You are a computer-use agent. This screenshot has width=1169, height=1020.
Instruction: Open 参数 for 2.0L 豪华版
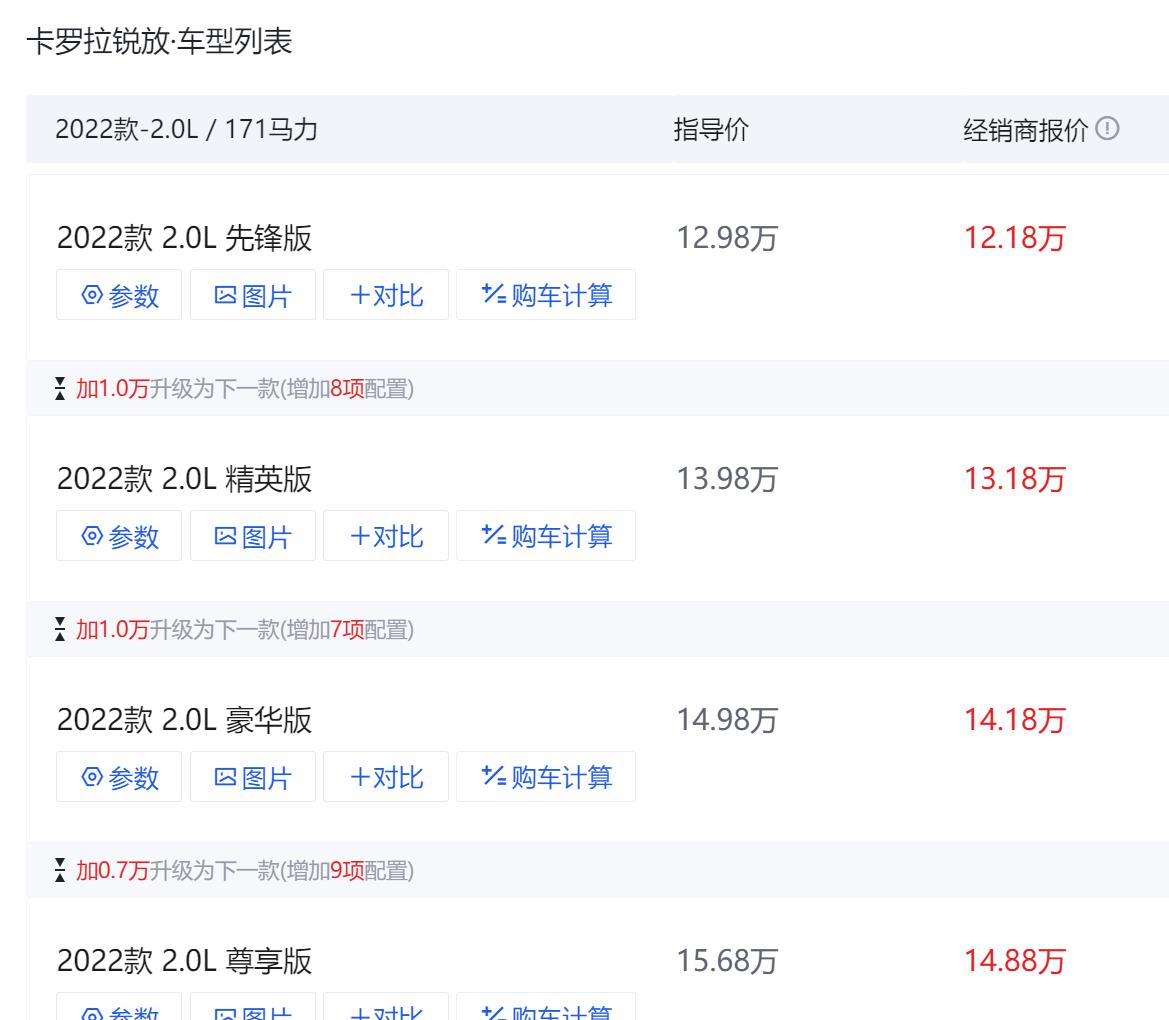119,777
